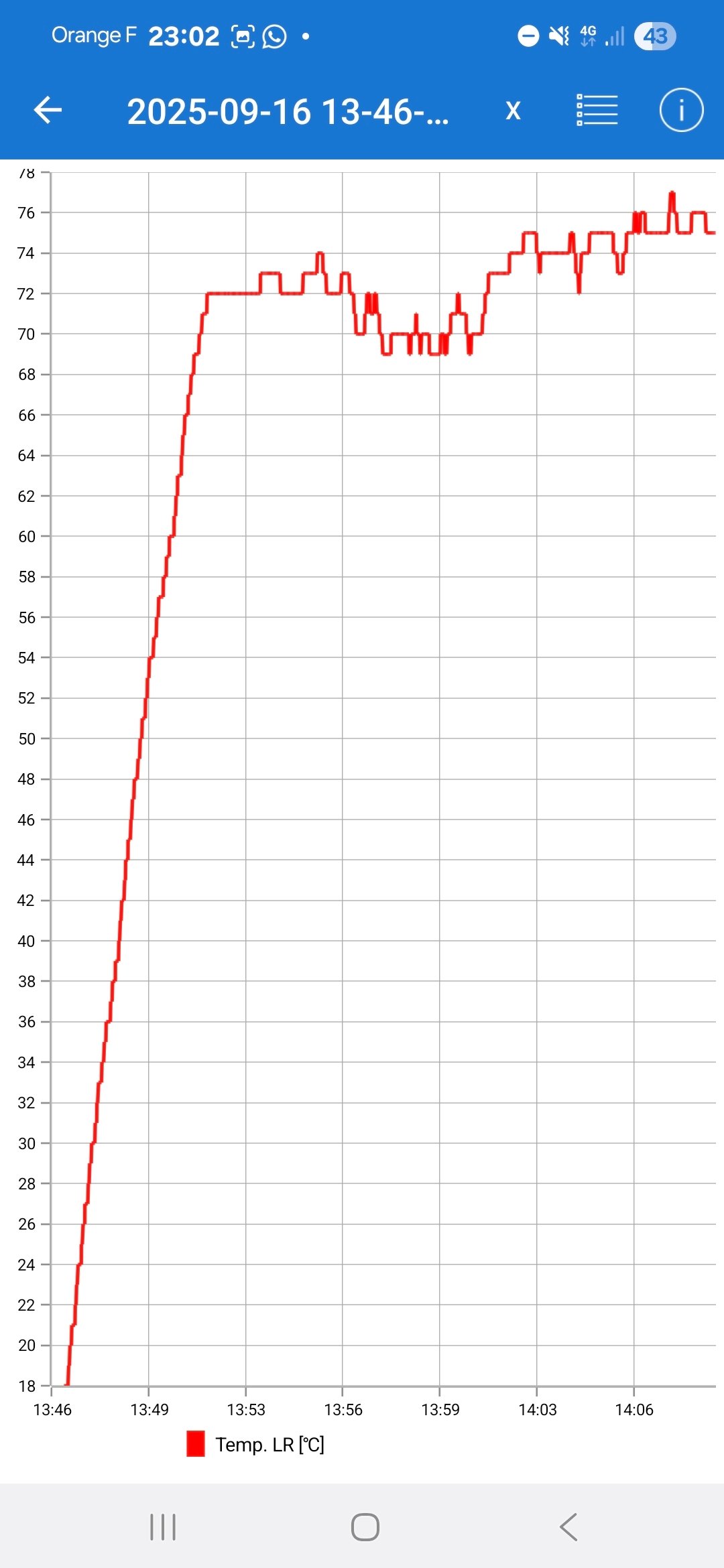Go back using the app bar arrow

pyautogui.click(x=48, y=111)
